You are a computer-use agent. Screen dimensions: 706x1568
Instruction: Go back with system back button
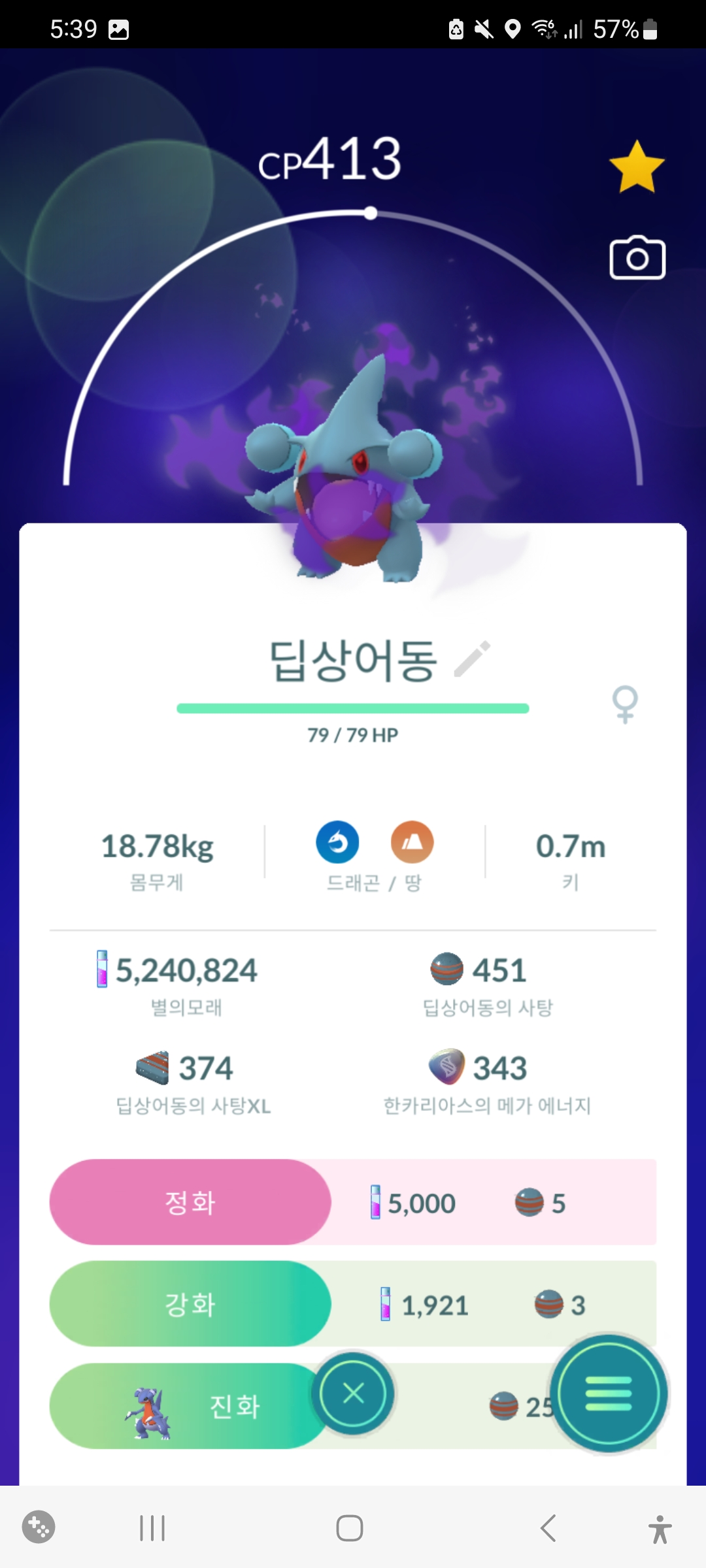point(548,1528)
